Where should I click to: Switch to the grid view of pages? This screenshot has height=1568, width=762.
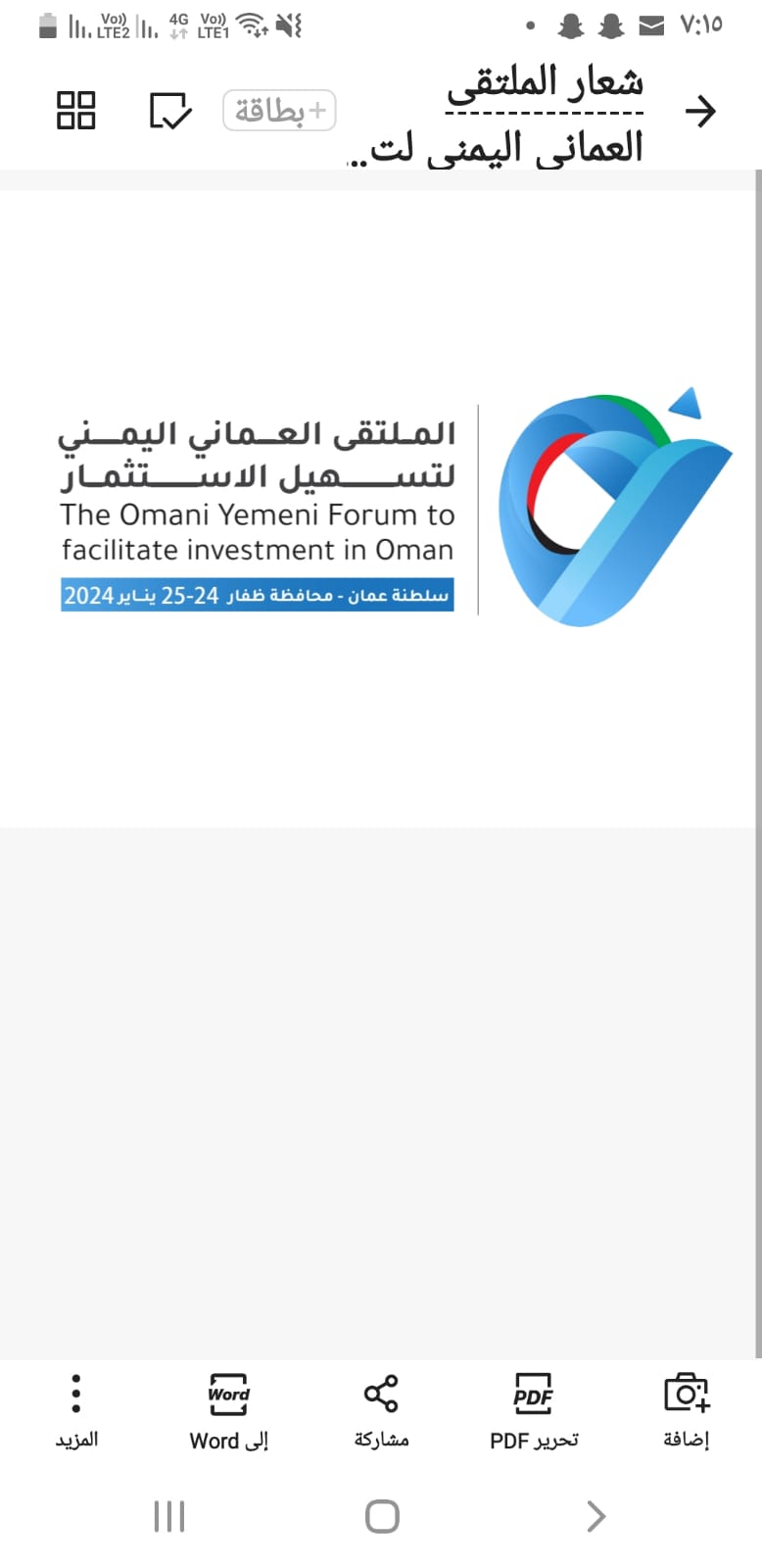point(76,111)
